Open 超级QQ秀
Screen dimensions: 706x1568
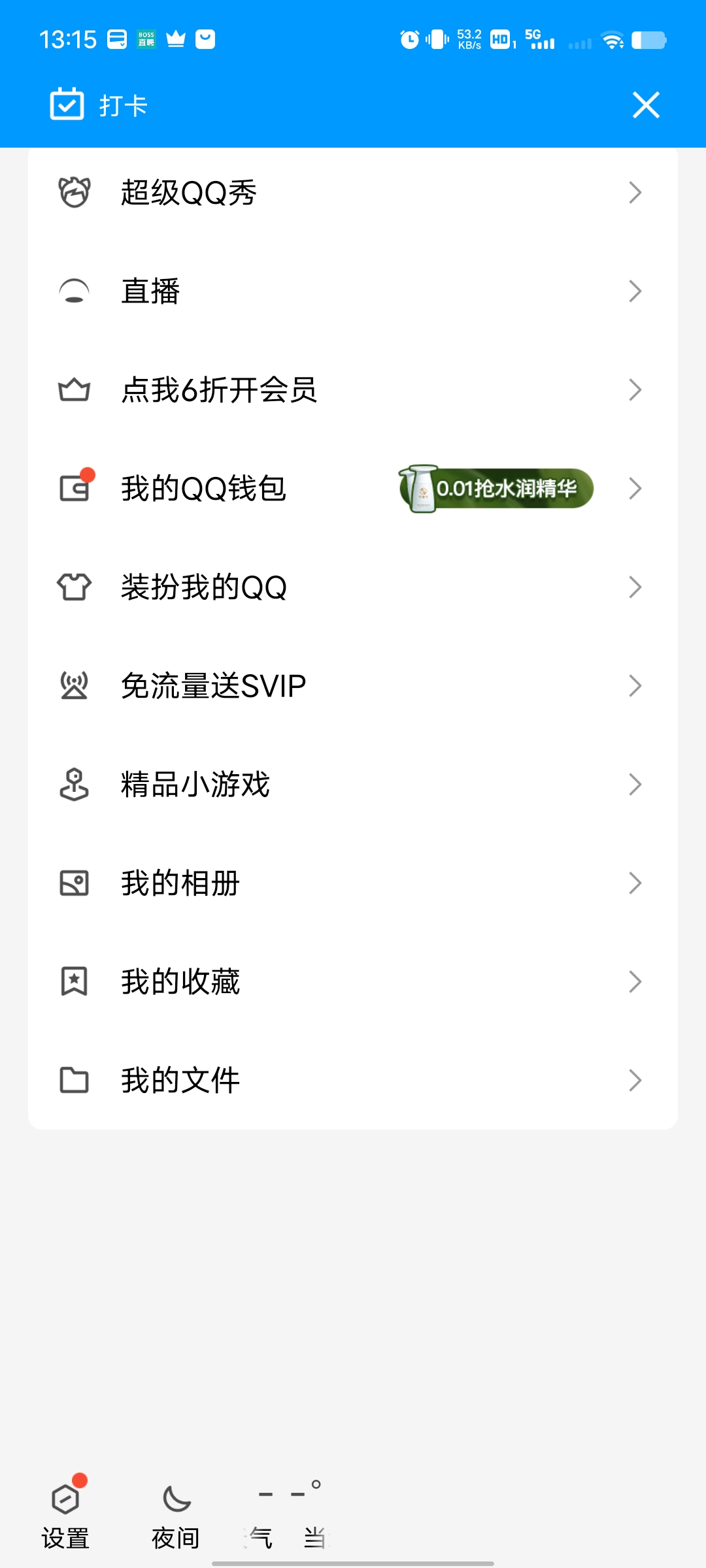click(x=352, y=193)
